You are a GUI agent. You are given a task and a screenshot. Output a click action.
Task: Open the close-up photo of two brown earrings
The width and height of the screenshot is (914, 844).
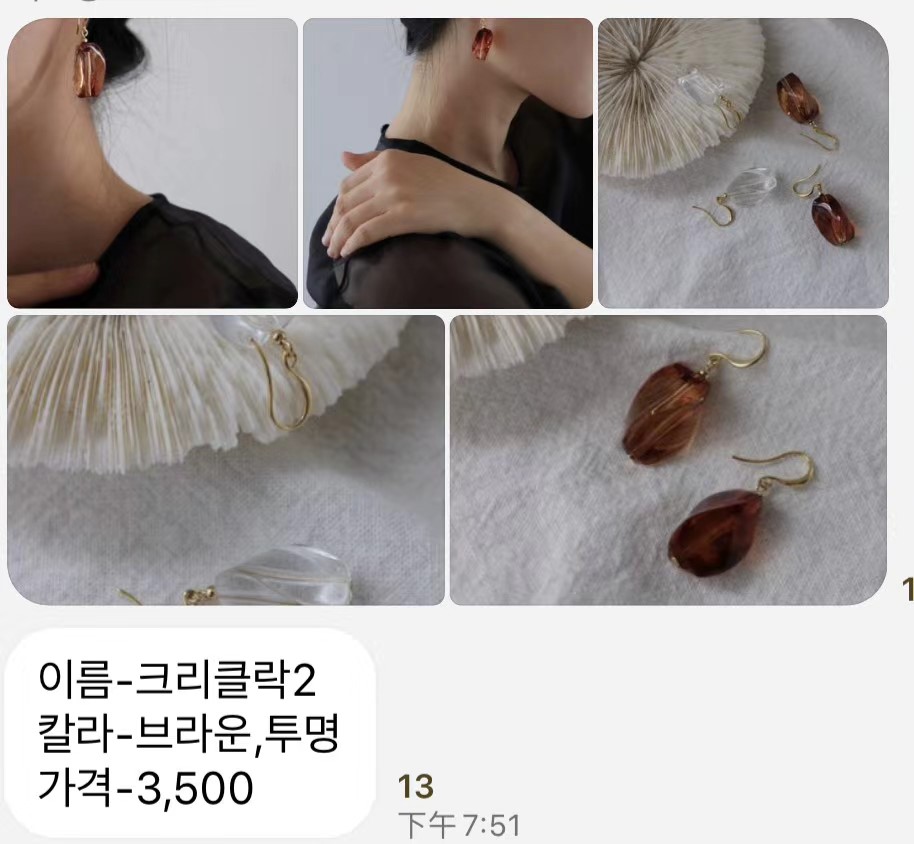click(668, 460)
